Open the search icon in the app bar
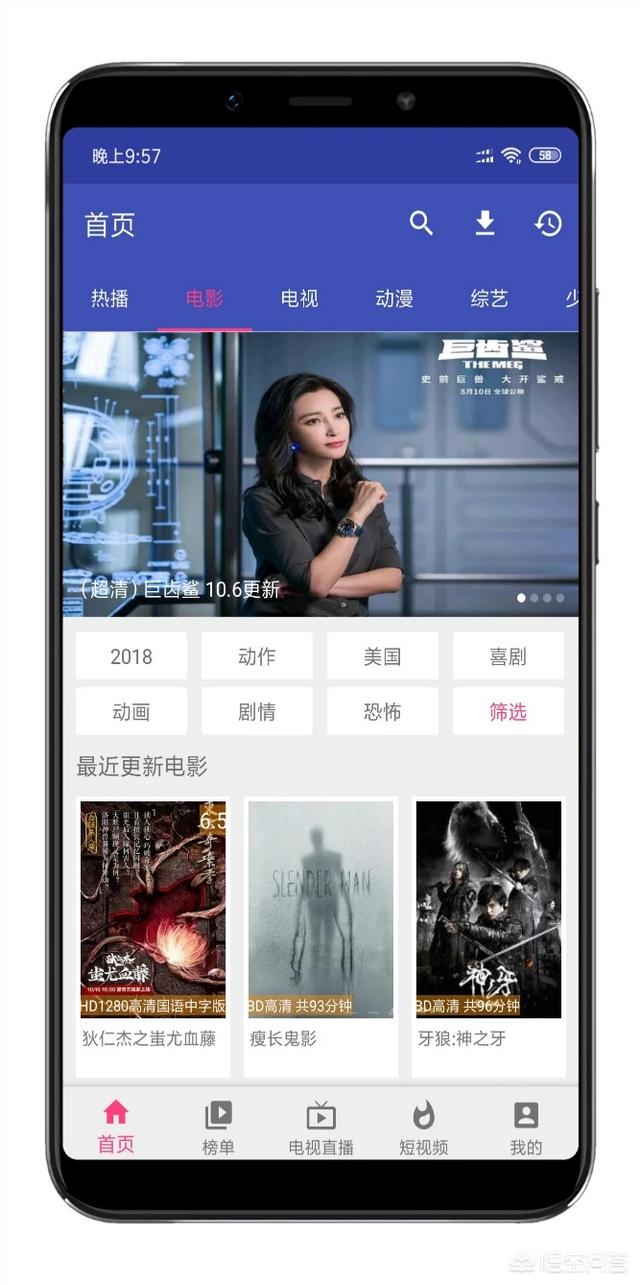This screenshot has width=640, height=1285. [421, 224]
